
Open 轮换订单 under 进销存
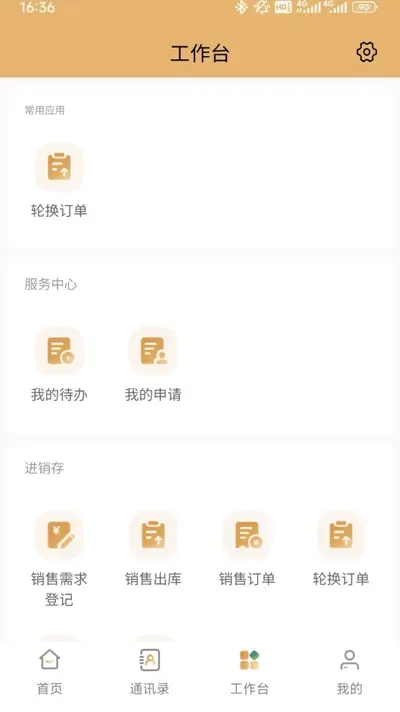click(341, 549)
